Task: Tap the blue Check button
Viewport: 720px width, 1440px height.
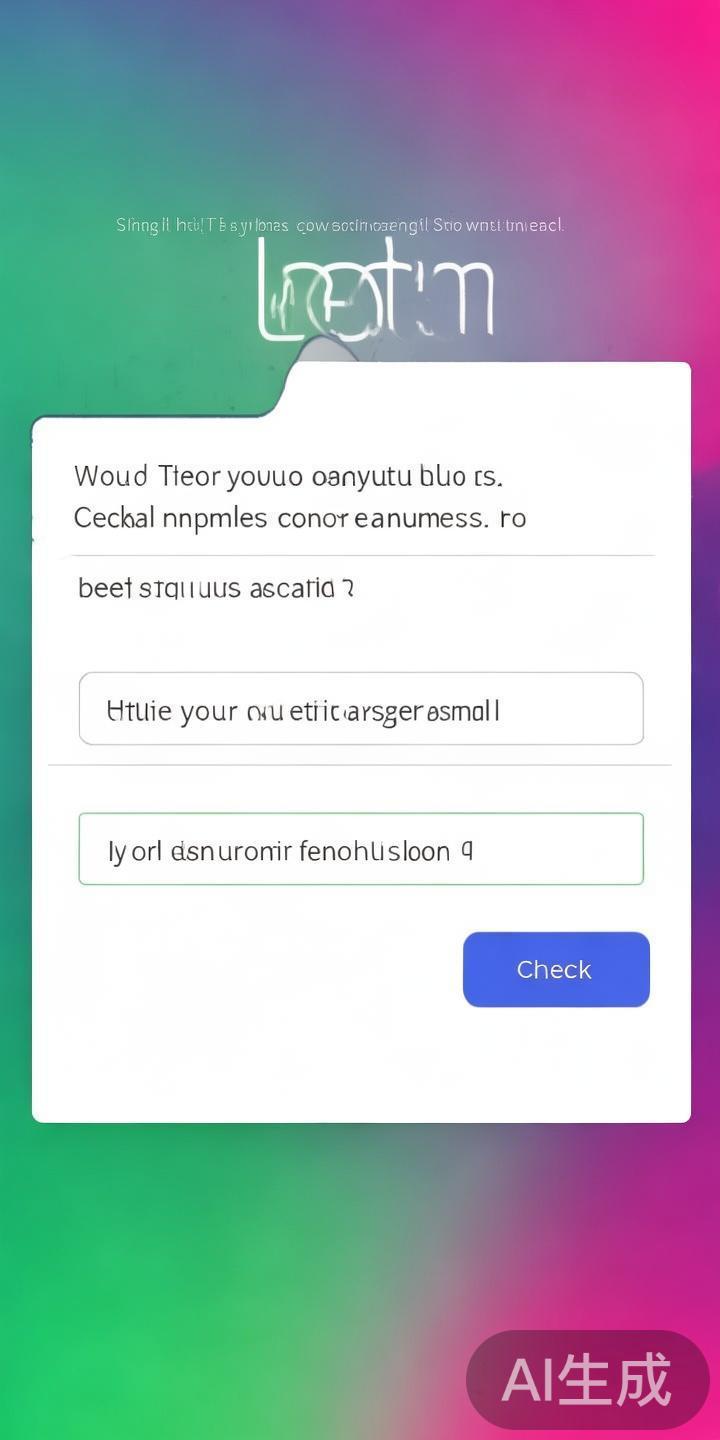Action: (556, 969)
